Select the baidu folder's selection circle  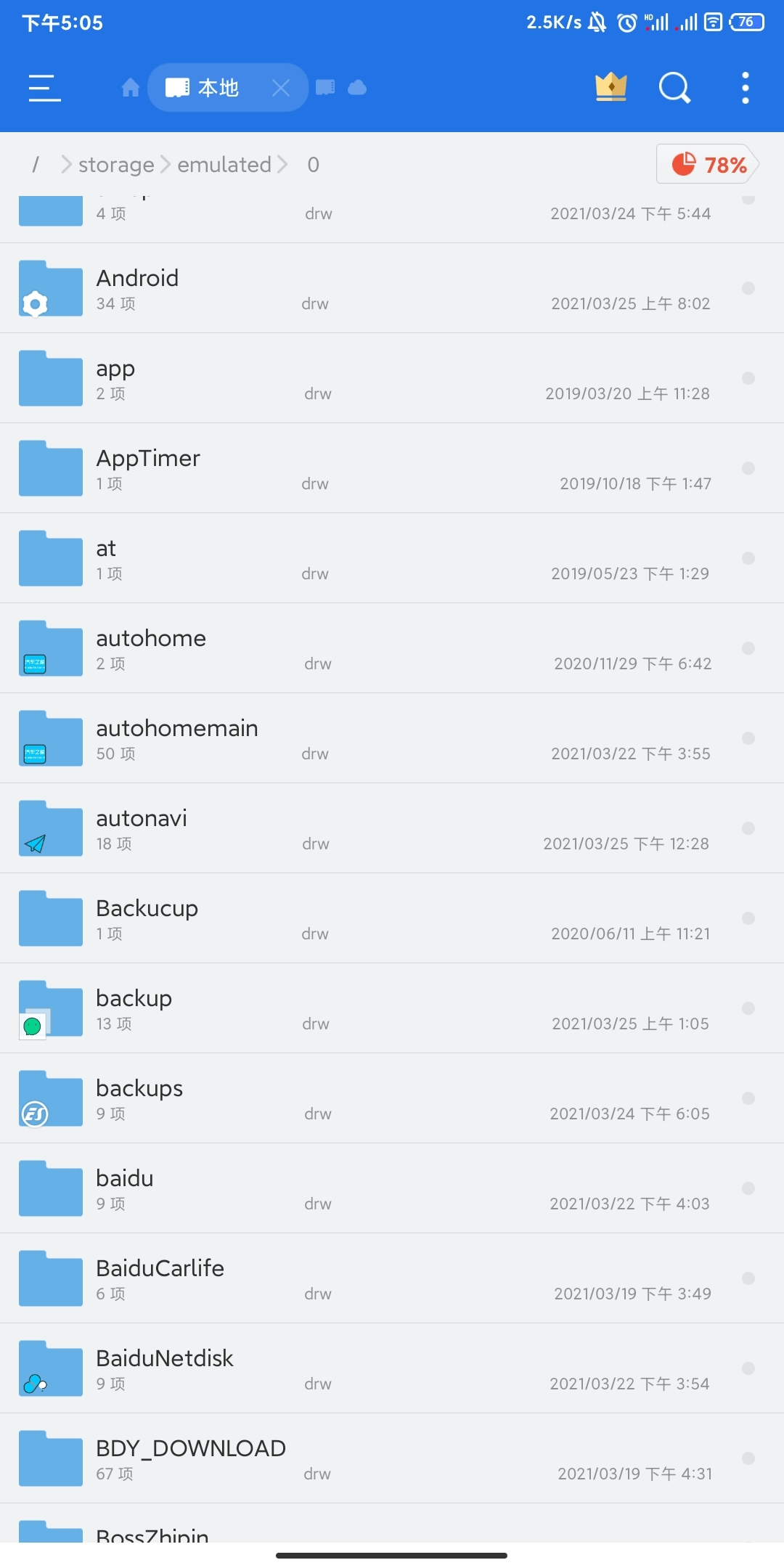(x=748, y=1188)
